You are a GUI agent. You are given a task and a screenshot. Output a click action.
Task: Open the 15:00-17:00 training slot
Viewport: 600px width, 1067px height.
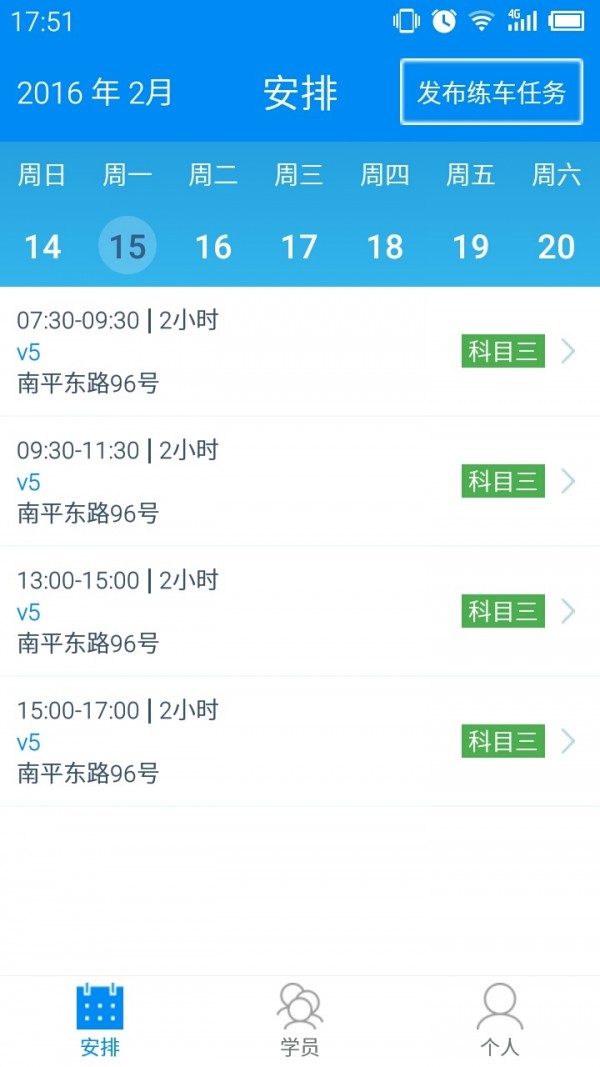tap(300, 741)
